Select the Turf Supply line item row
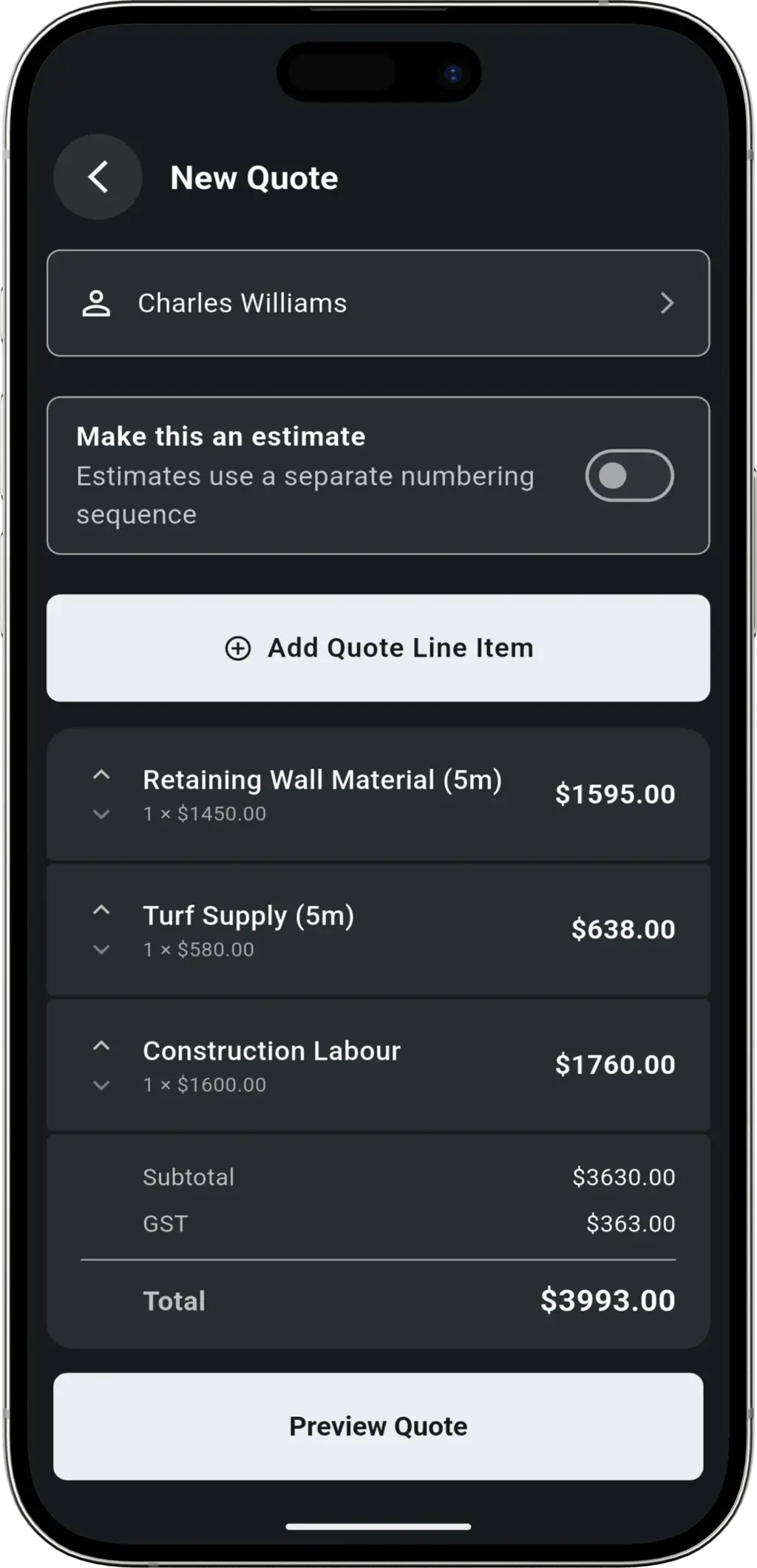This screenshot has width=757, height=1568. tap(378, 928)
